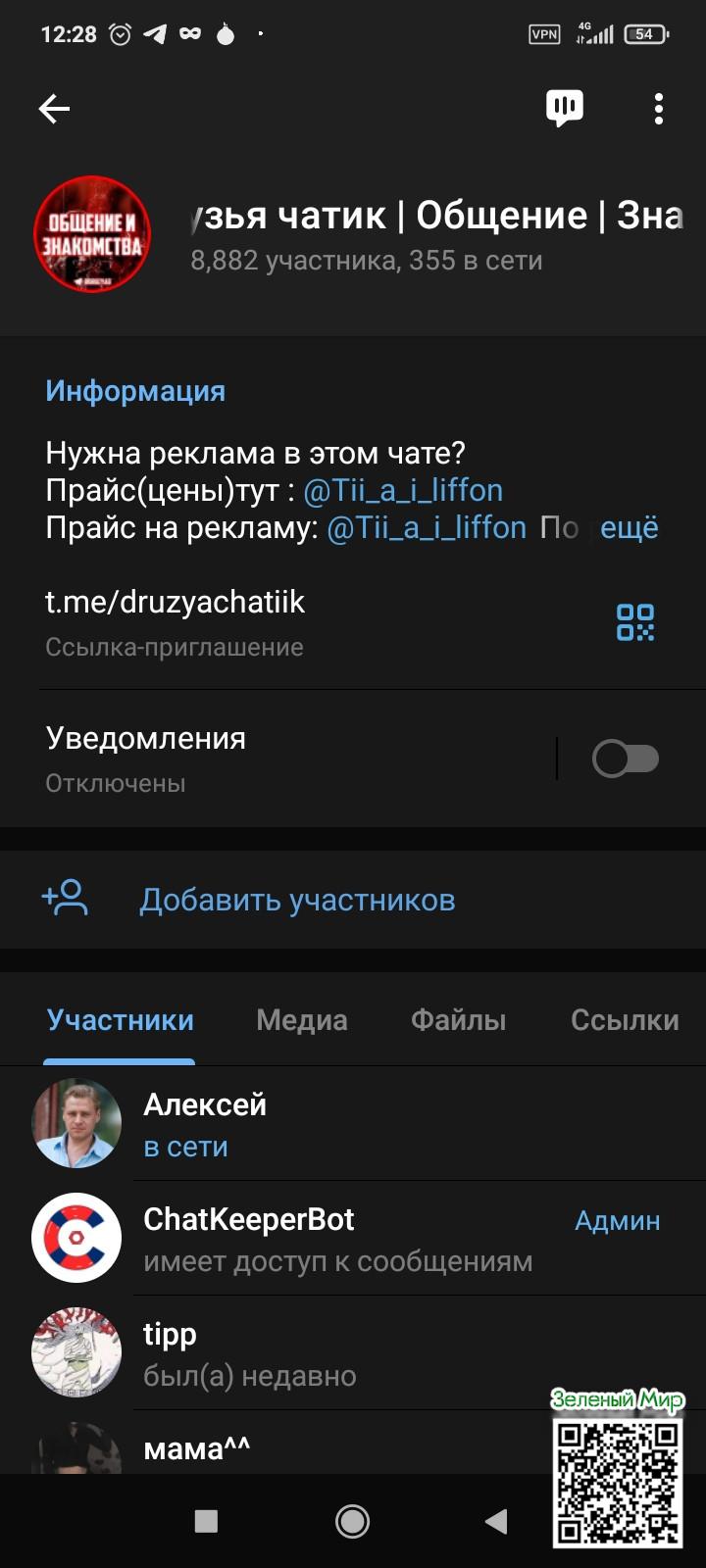Select the Участники tab
The height and width of the screenshot is (1568, 706).
tap(120, 1020)
